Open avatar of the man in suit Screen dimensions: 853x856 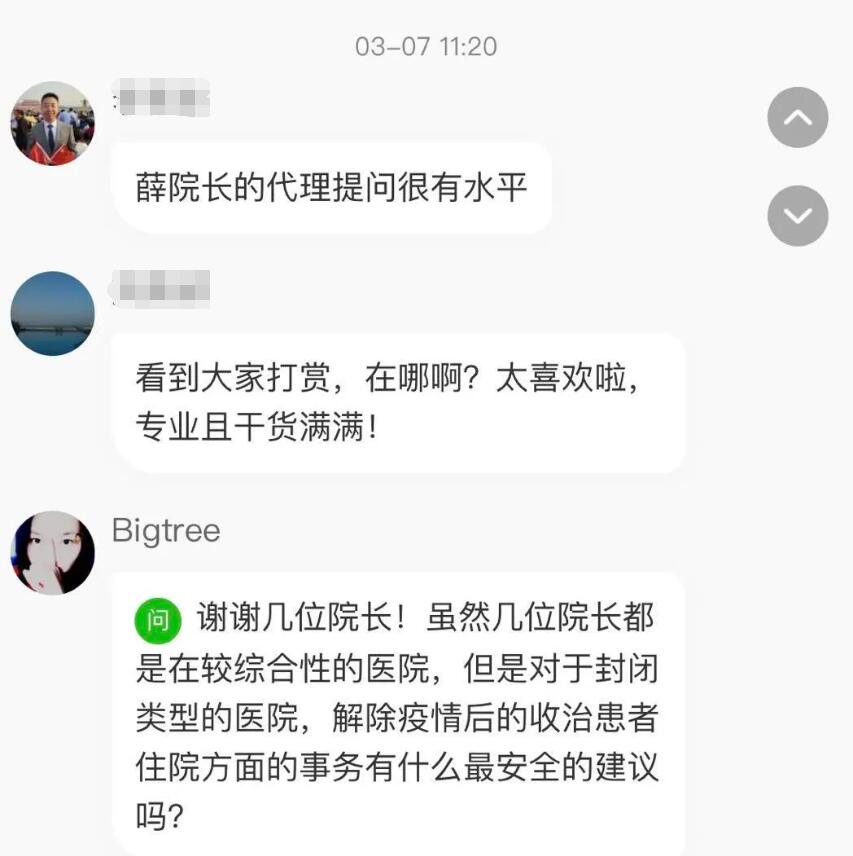(x=52, y=124)
